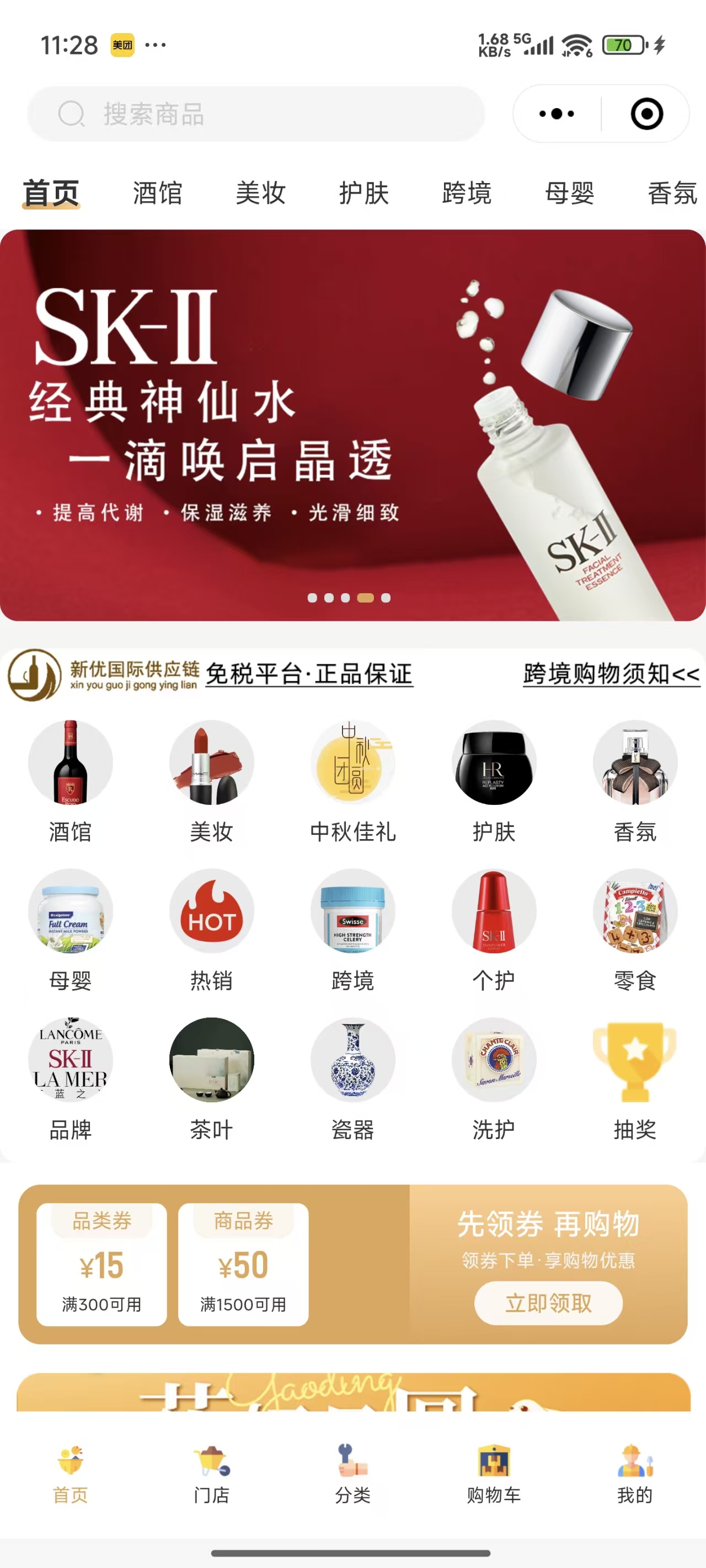Open the mini-program three-dot menu
The width and height of the screenshot is (706, 1568).
click(x=557, y=114)
